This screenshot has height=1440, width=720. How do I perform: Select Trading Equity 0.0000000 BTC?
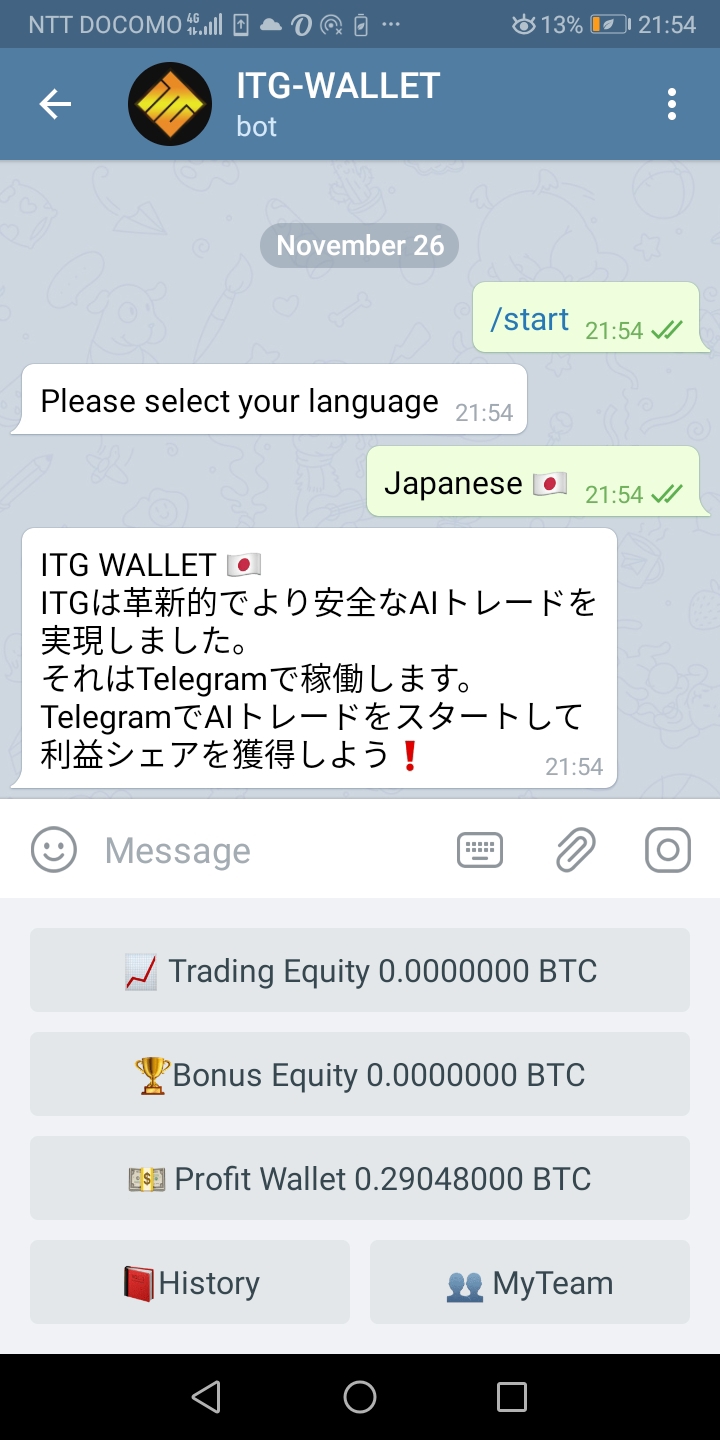coord(360,970)
